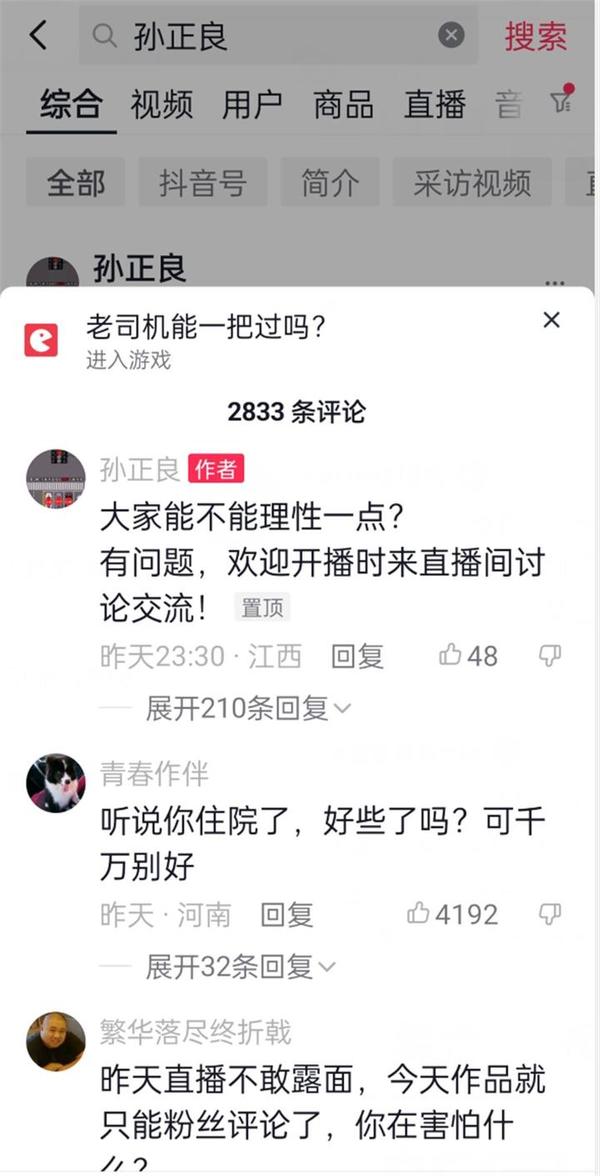Reply to 青春作伴's comment
This screenshot has height=1176, width=600.
point(287,914)
